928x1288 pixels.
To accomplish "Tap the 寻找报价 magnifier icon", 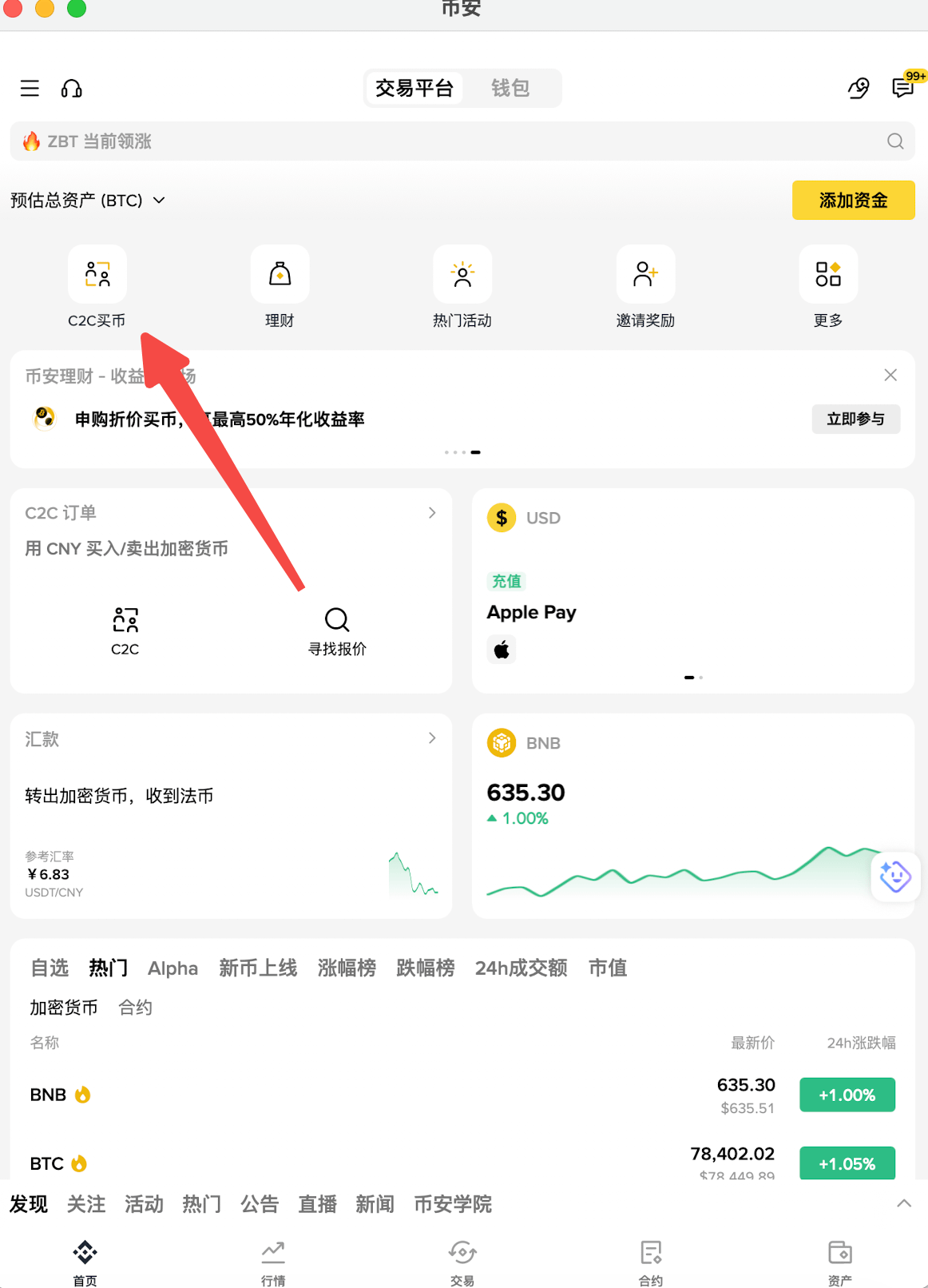I will click(336, 620).
